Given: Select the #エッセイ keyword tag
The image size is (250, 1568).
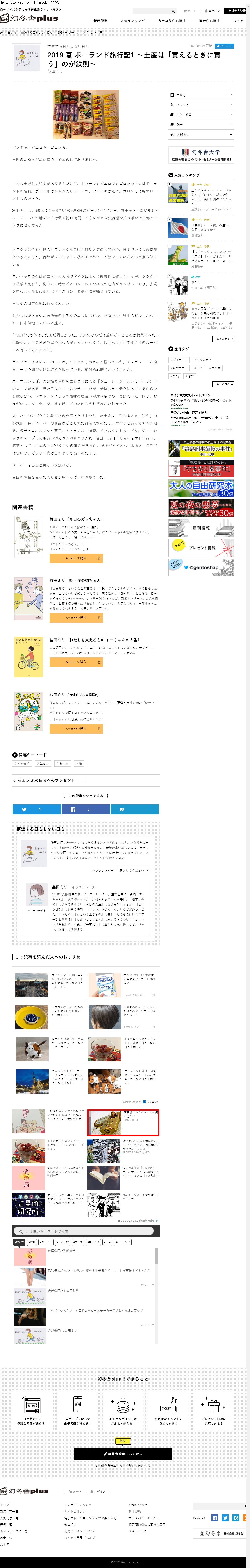Looking at the screenshot, I should point(23,763).
